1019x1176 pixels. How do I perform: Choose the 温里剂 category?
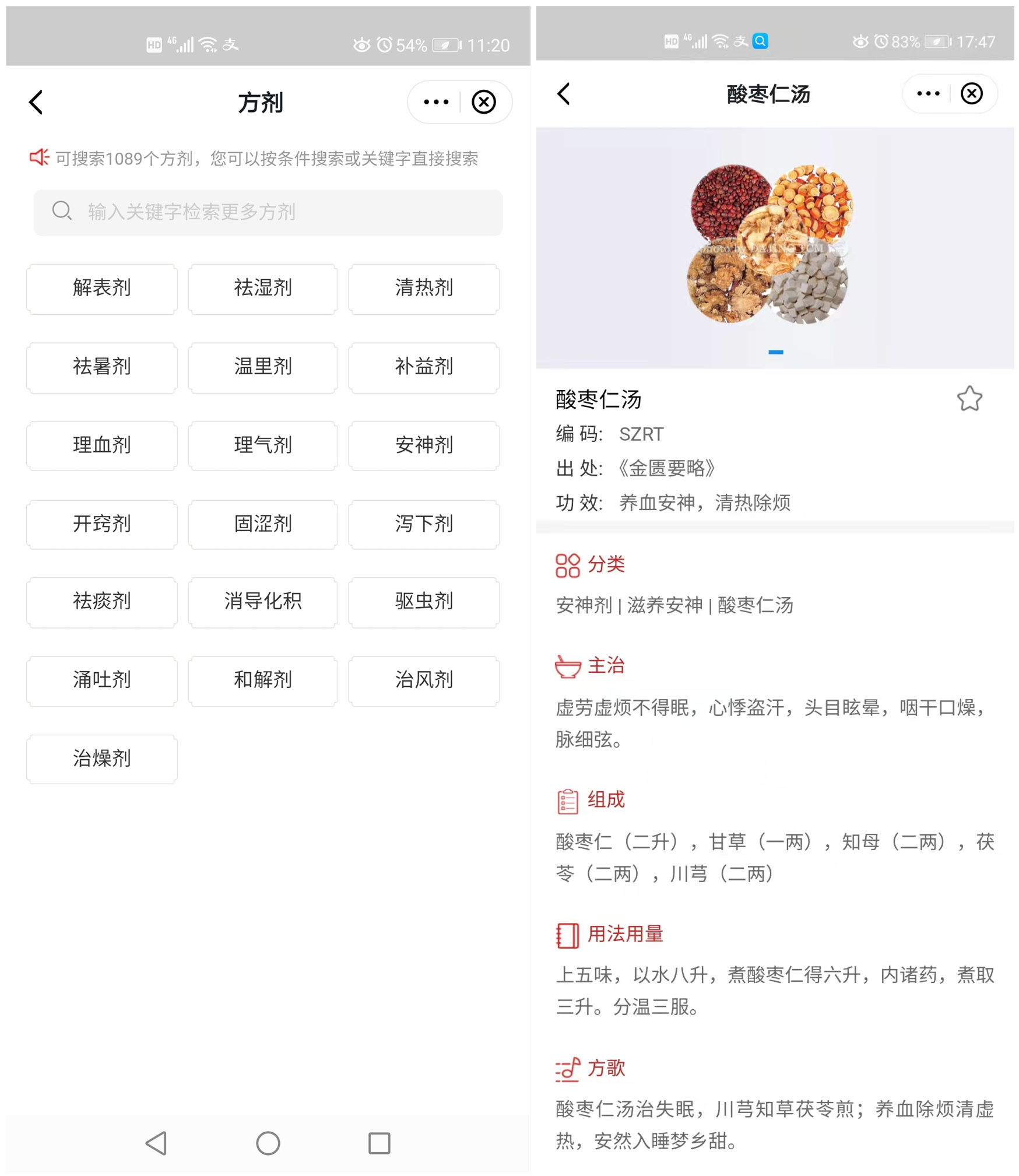click(262, 367)
